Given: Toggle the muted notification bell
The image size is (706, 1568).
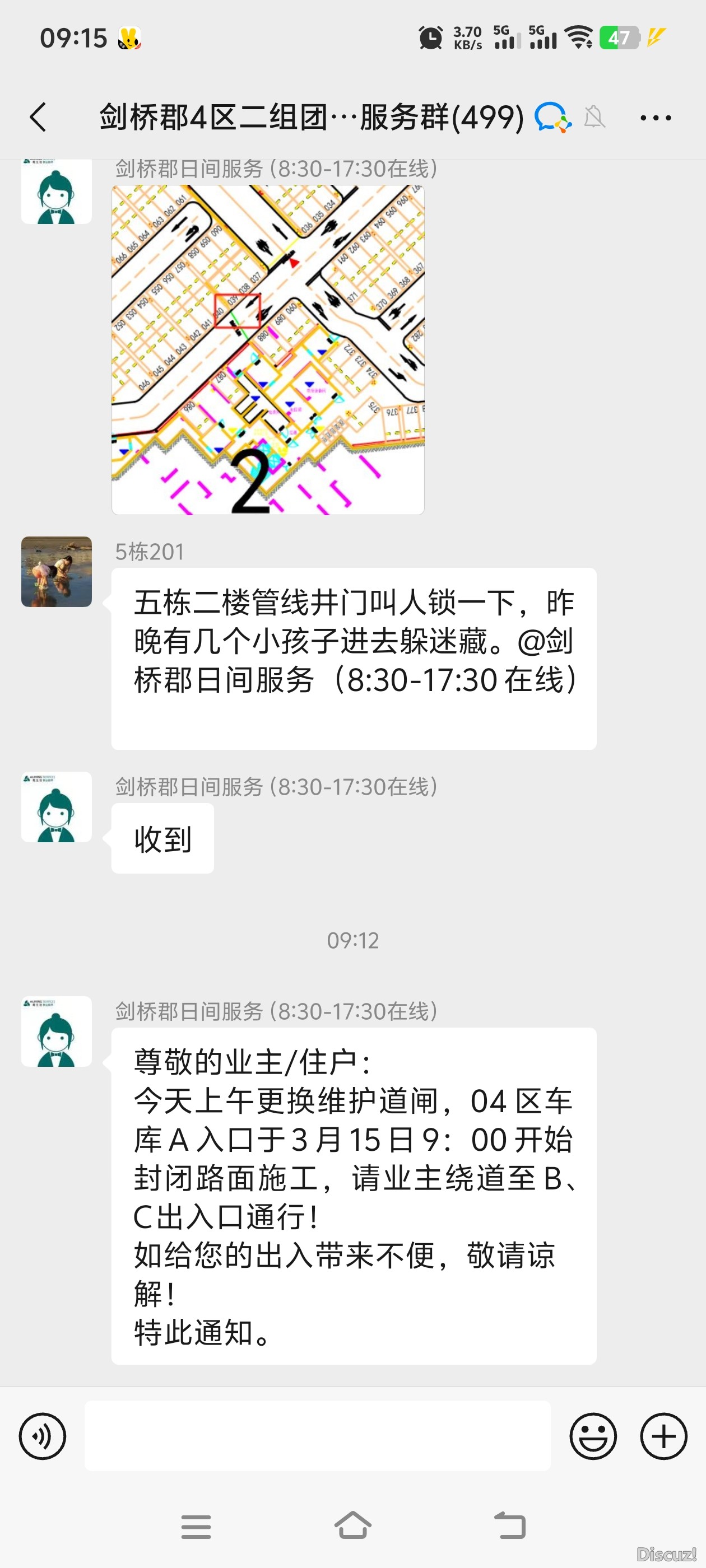Looking at the screenshot, I should [x=595, y=117].
